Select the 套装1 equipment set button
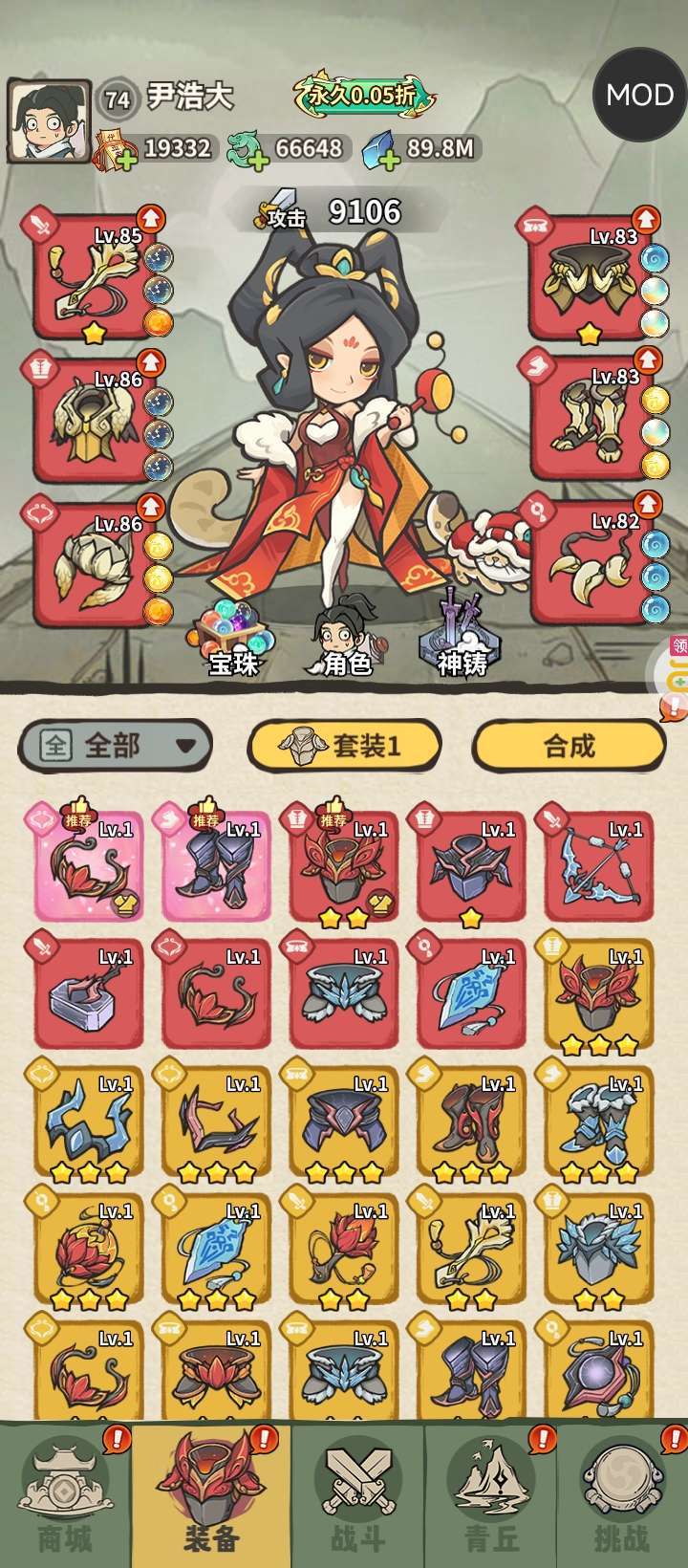688x1568 pixels. (x=345, y=745)
